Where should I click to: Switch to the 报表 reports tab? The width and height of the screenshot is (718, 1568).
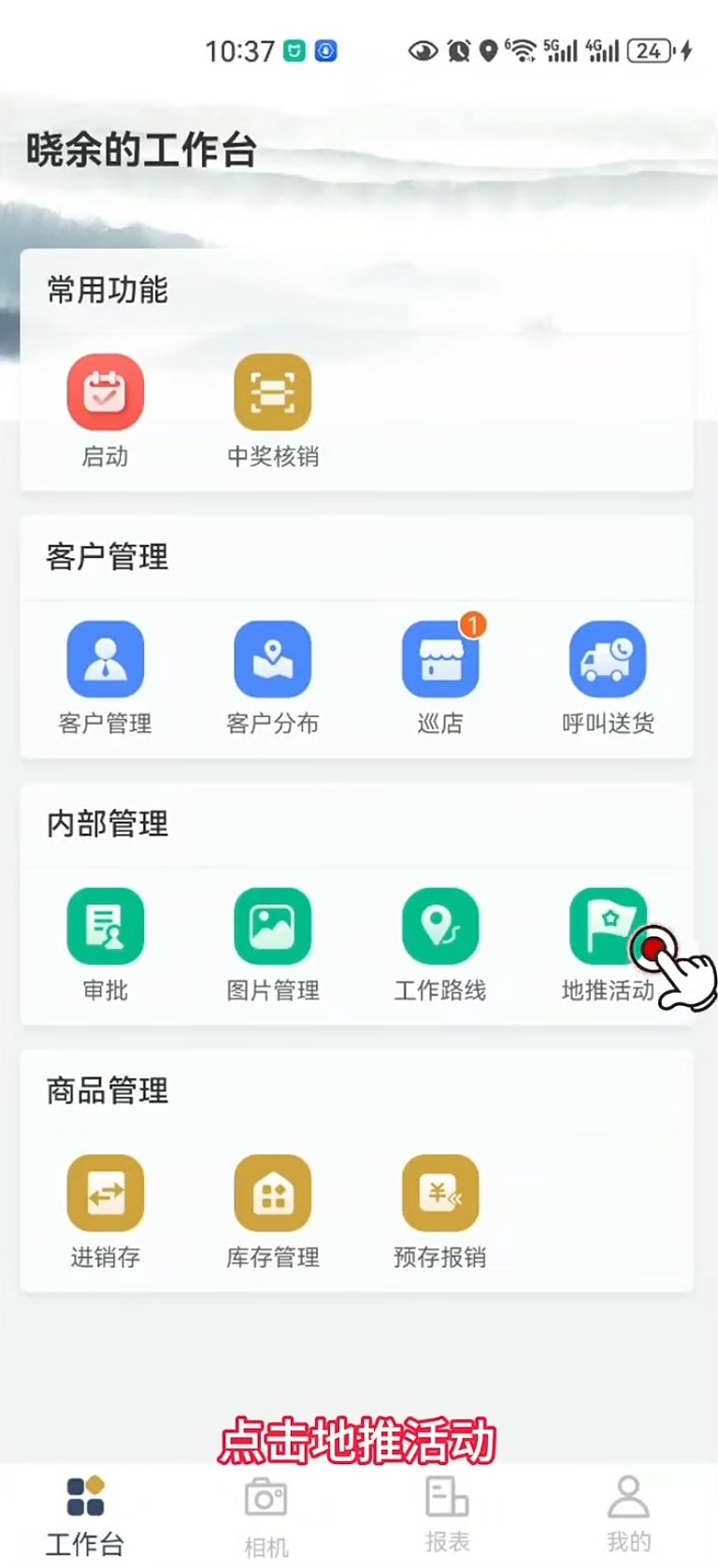tap(447, 1510)
